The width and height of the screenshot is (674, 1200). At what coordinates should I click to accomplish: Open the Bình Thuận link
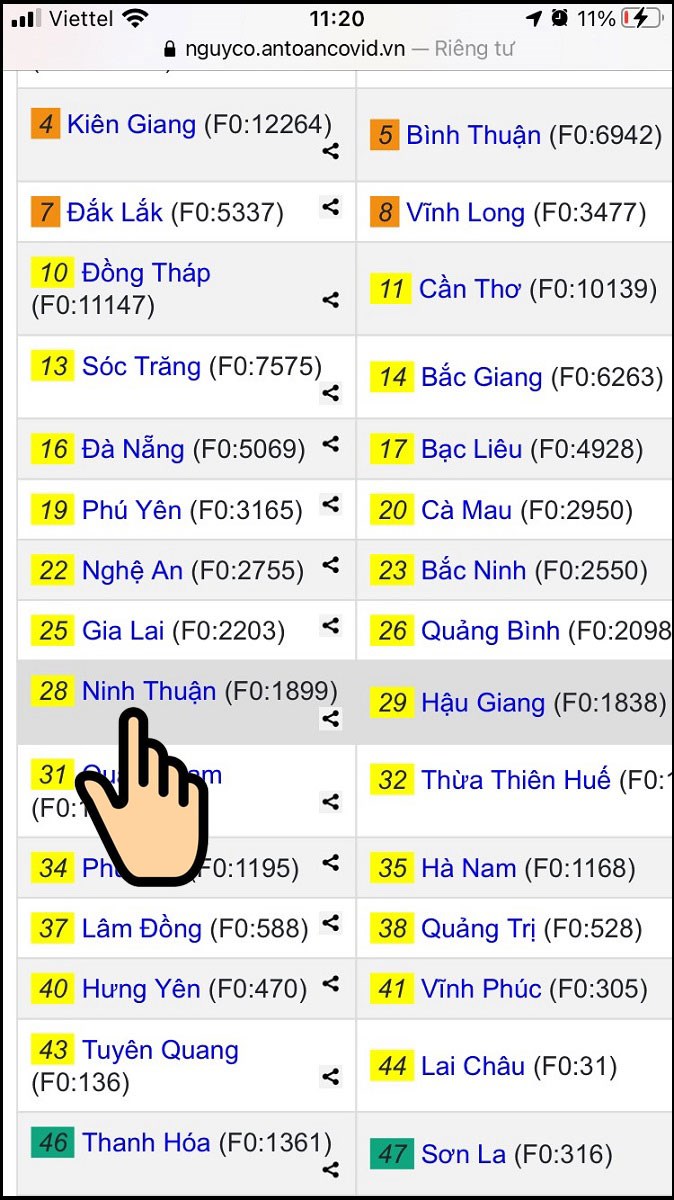[473, 136]
